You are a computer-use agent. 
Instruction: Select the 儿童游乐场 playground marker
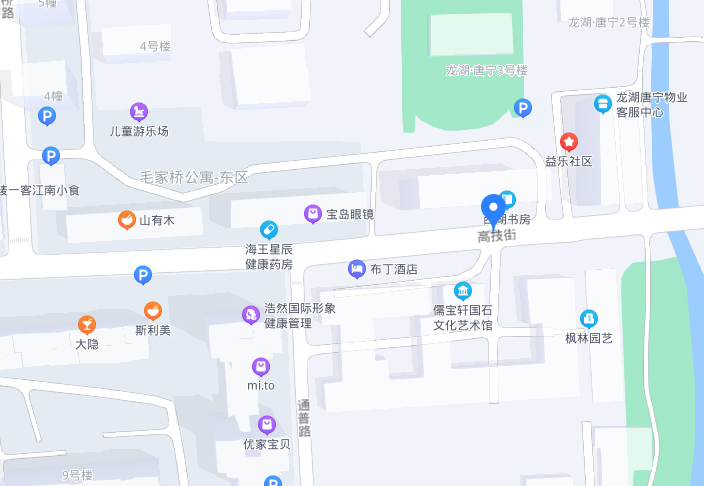tap(139, 111)
